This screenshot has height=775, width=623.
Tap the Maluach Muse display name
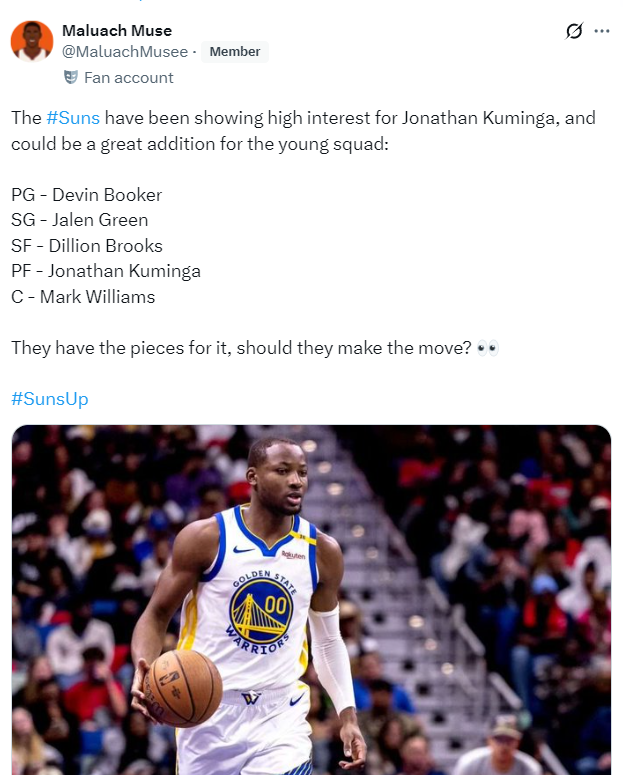[116, 31]
